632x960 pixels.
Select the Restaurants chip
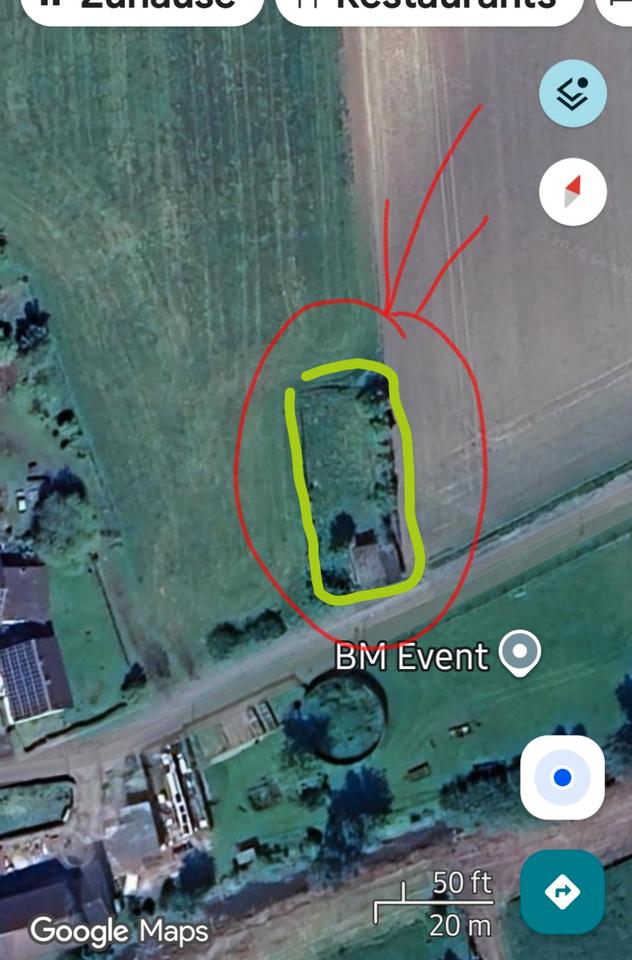430,8
